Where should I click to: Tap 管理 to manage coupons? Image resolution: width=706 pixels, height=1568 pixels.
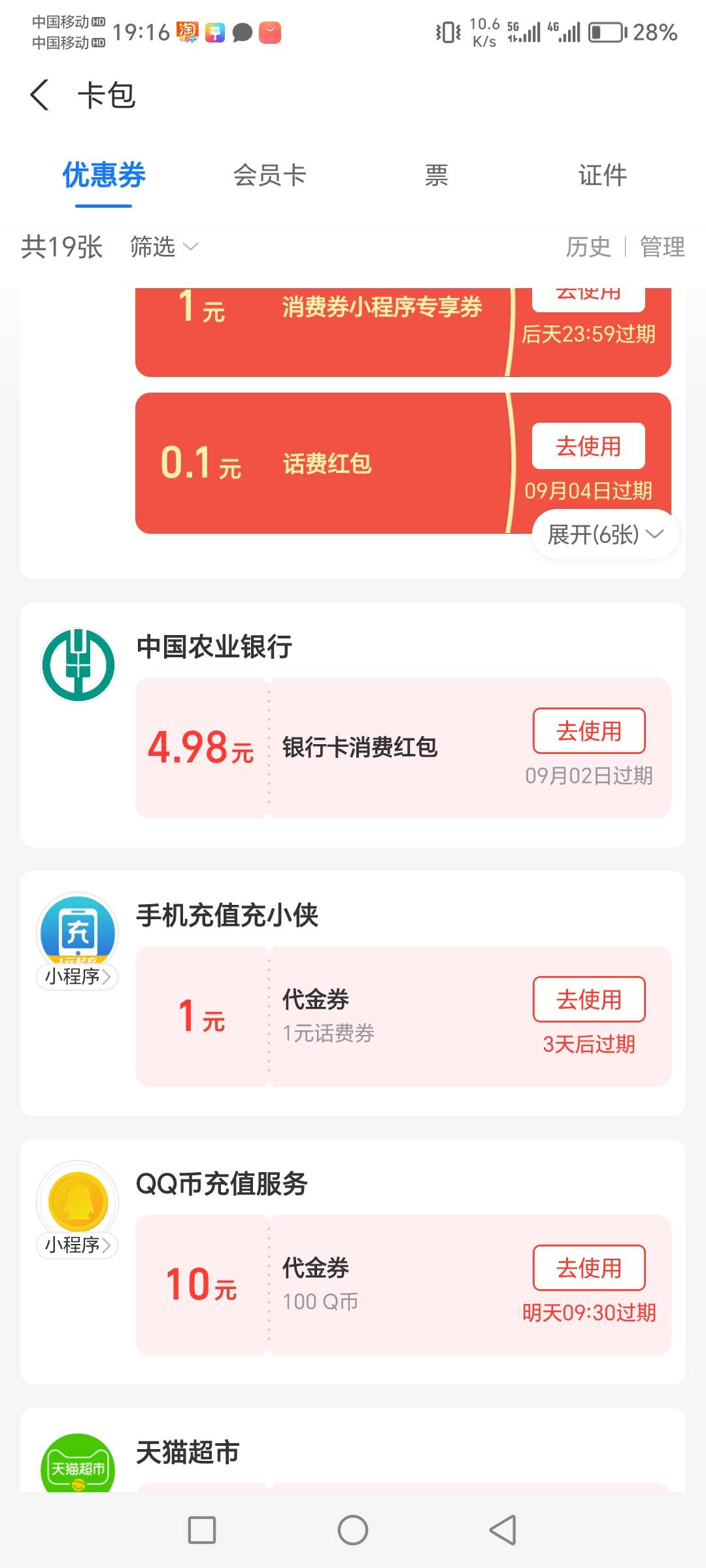[x=662, y=247]
